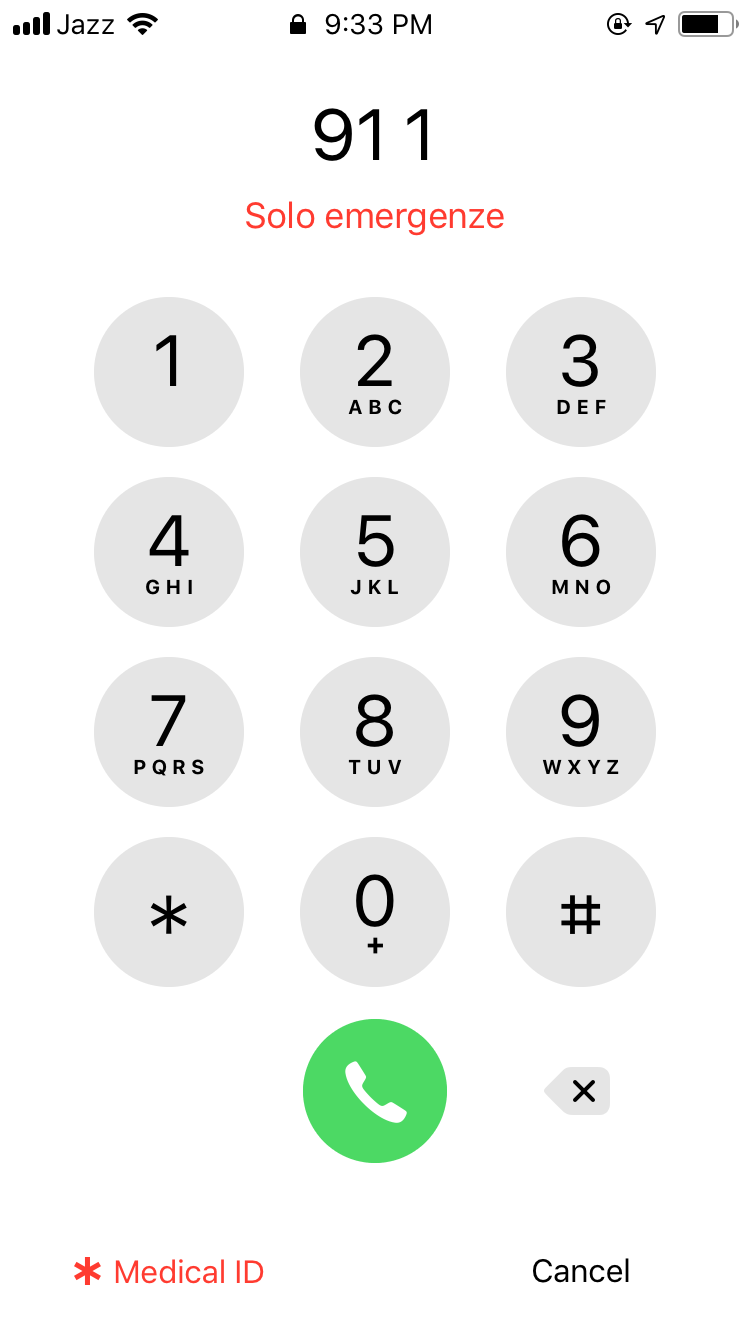The height and width of the screenshot is (1334, 750).
Task: Cancel the emergency dialer
Action: (x=581, y=1271)
